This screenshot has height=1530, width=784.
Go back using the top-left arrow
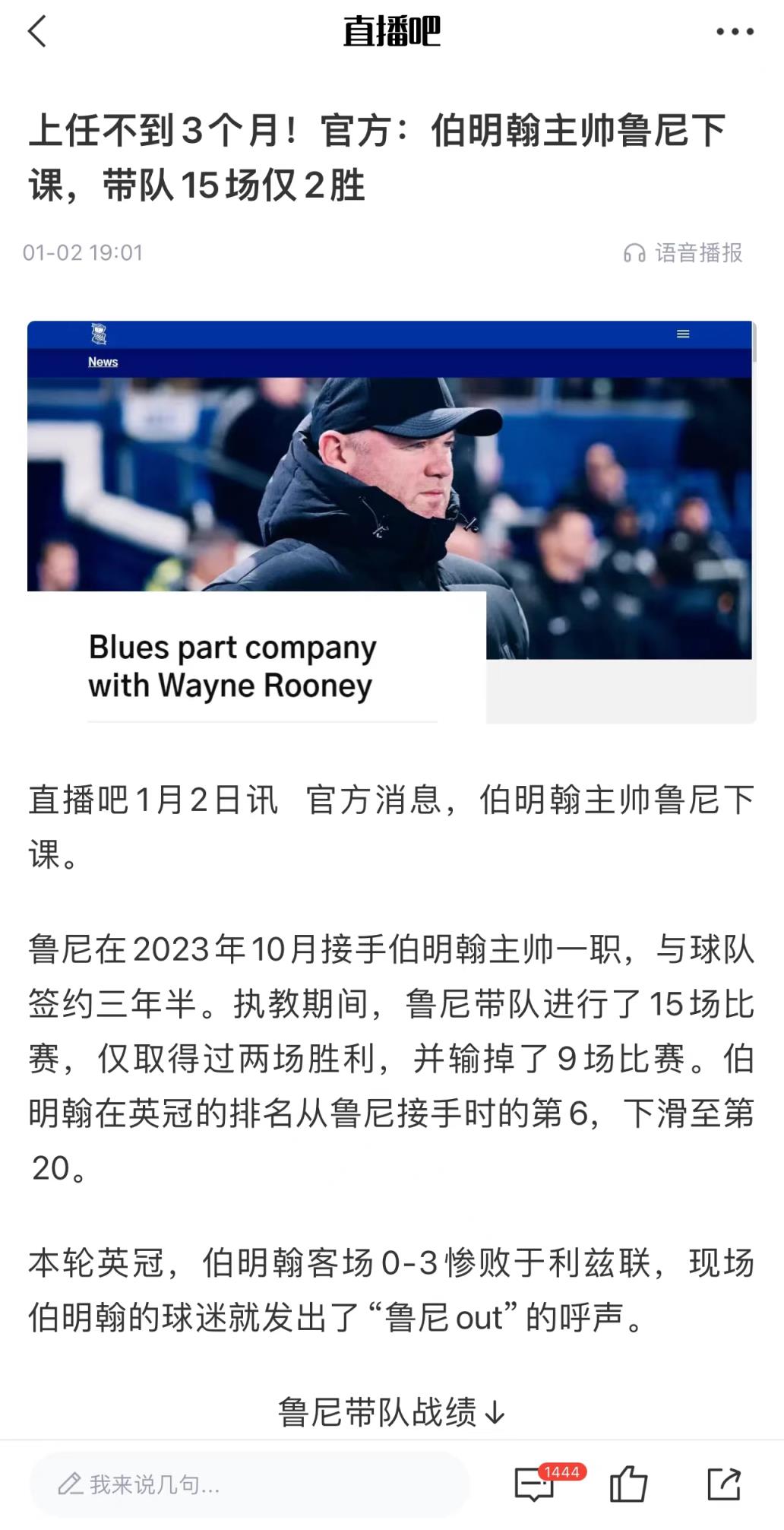(37, 32)
